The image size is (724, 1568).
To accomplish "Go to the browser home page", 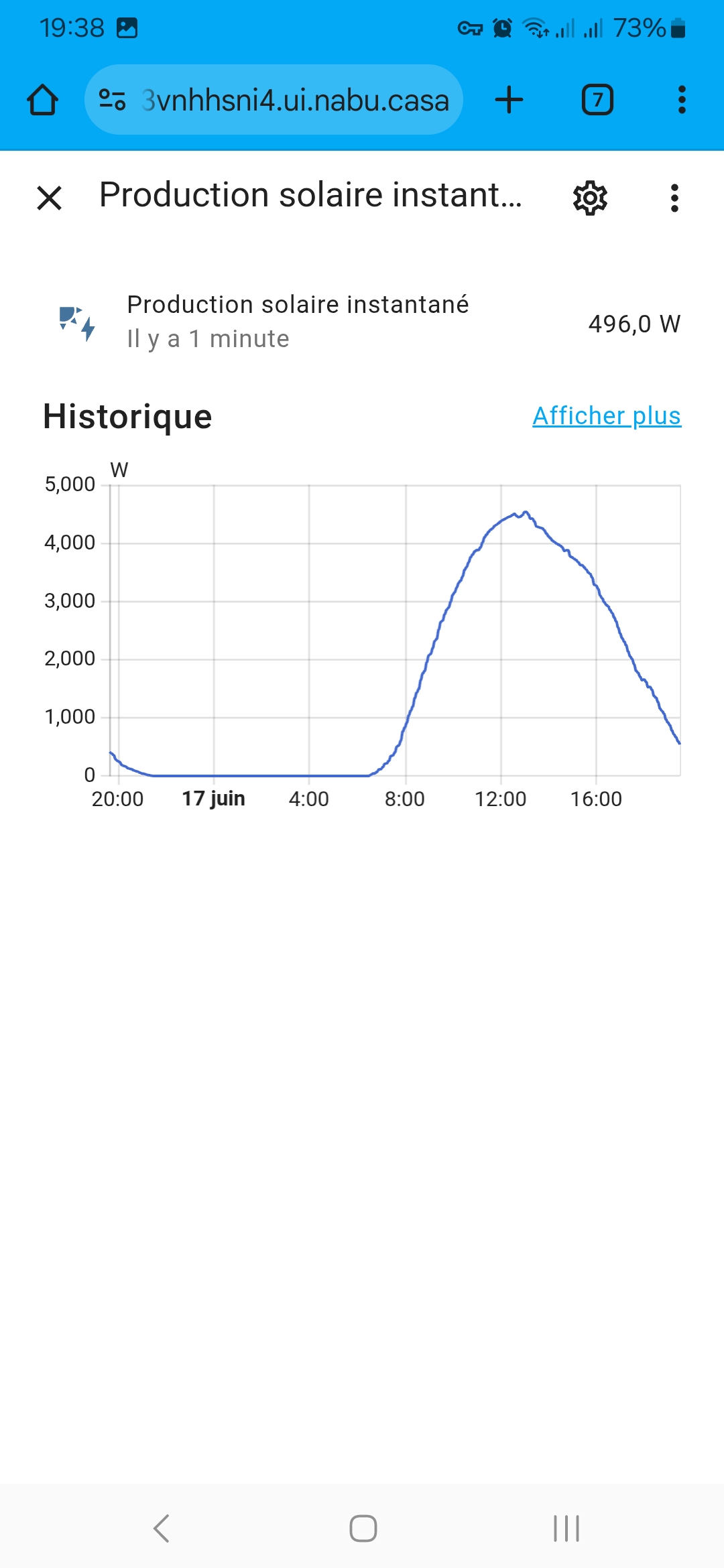I will click(43, 100).
